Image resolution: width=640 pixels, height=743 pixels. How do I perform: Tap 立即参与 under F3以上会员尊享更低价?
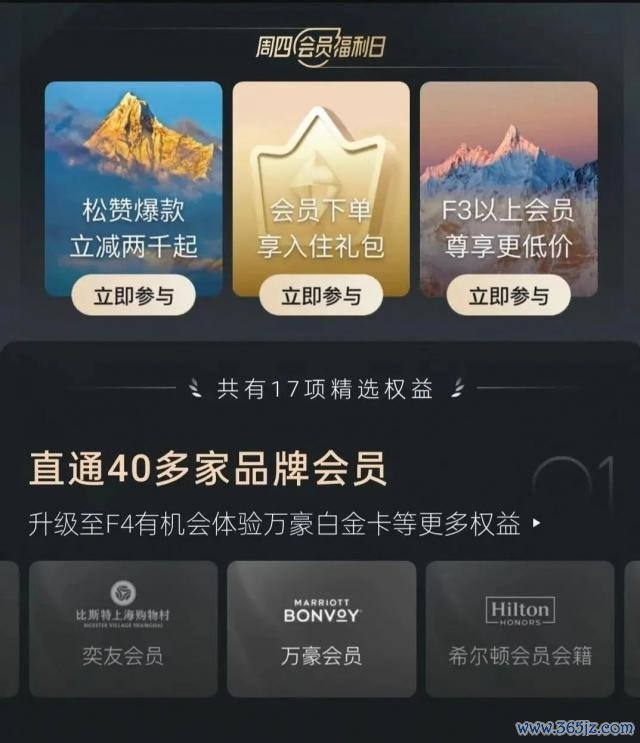(x=508, y=296)
